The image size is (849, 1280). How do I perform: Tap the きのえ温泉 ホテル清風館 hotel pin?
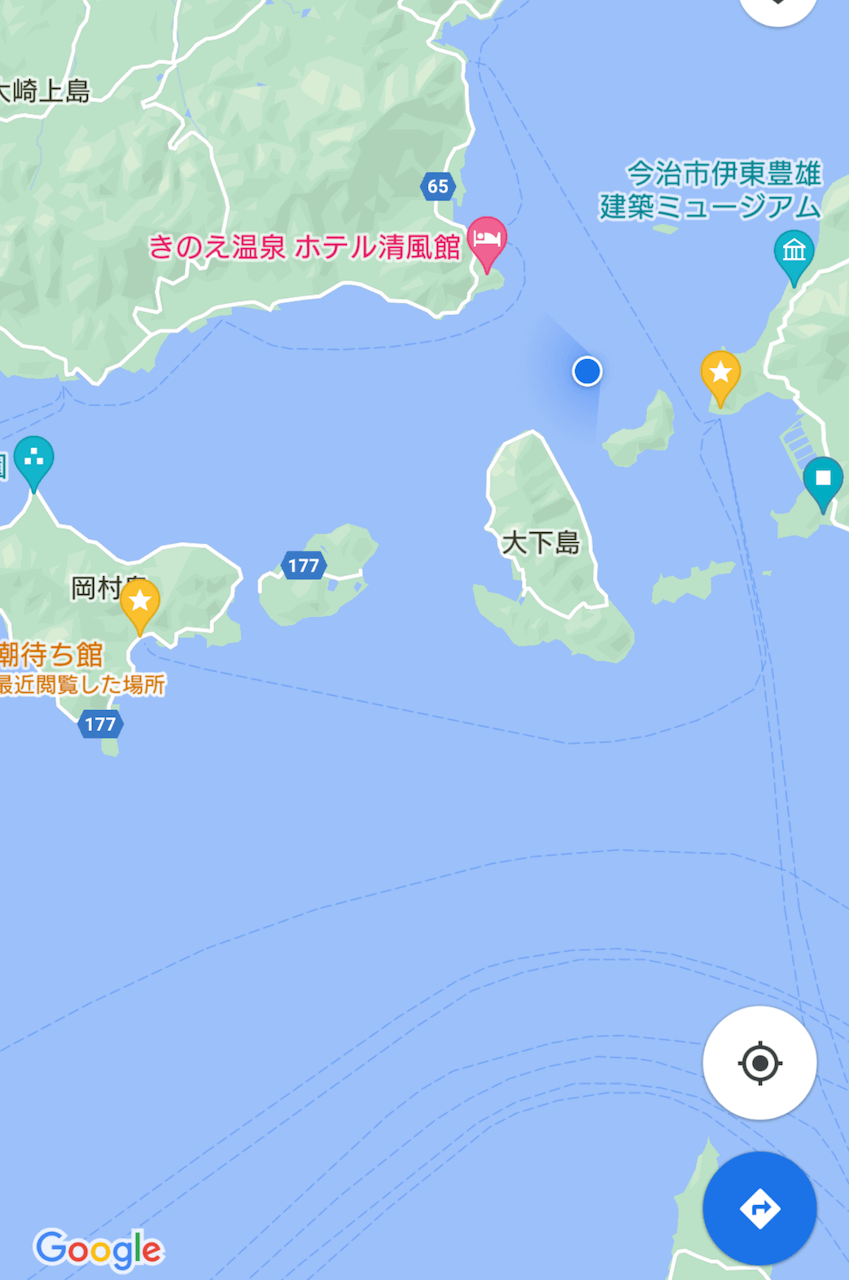coord(487,242)
